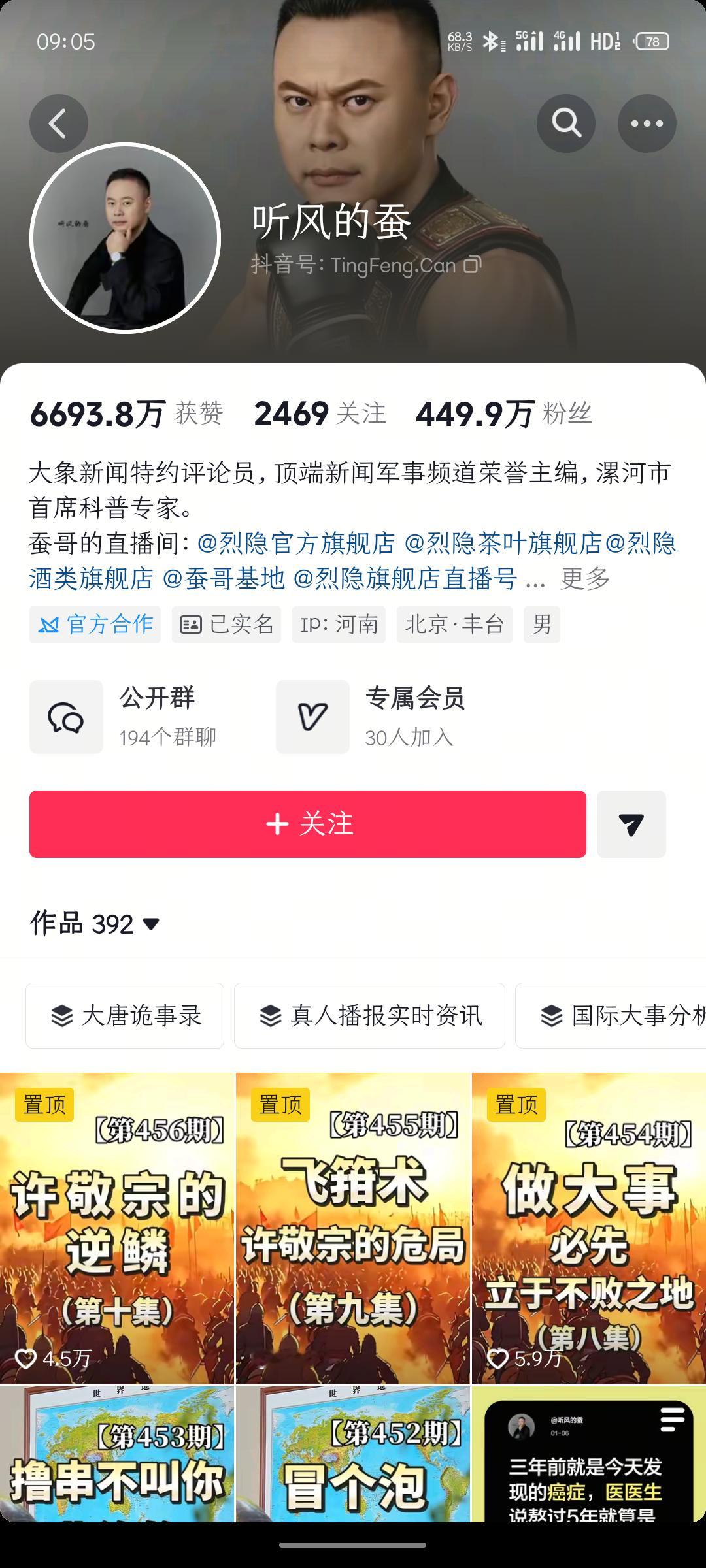Open the more options menu at top right
706x1568 pixels.
(x=646, y=123)
